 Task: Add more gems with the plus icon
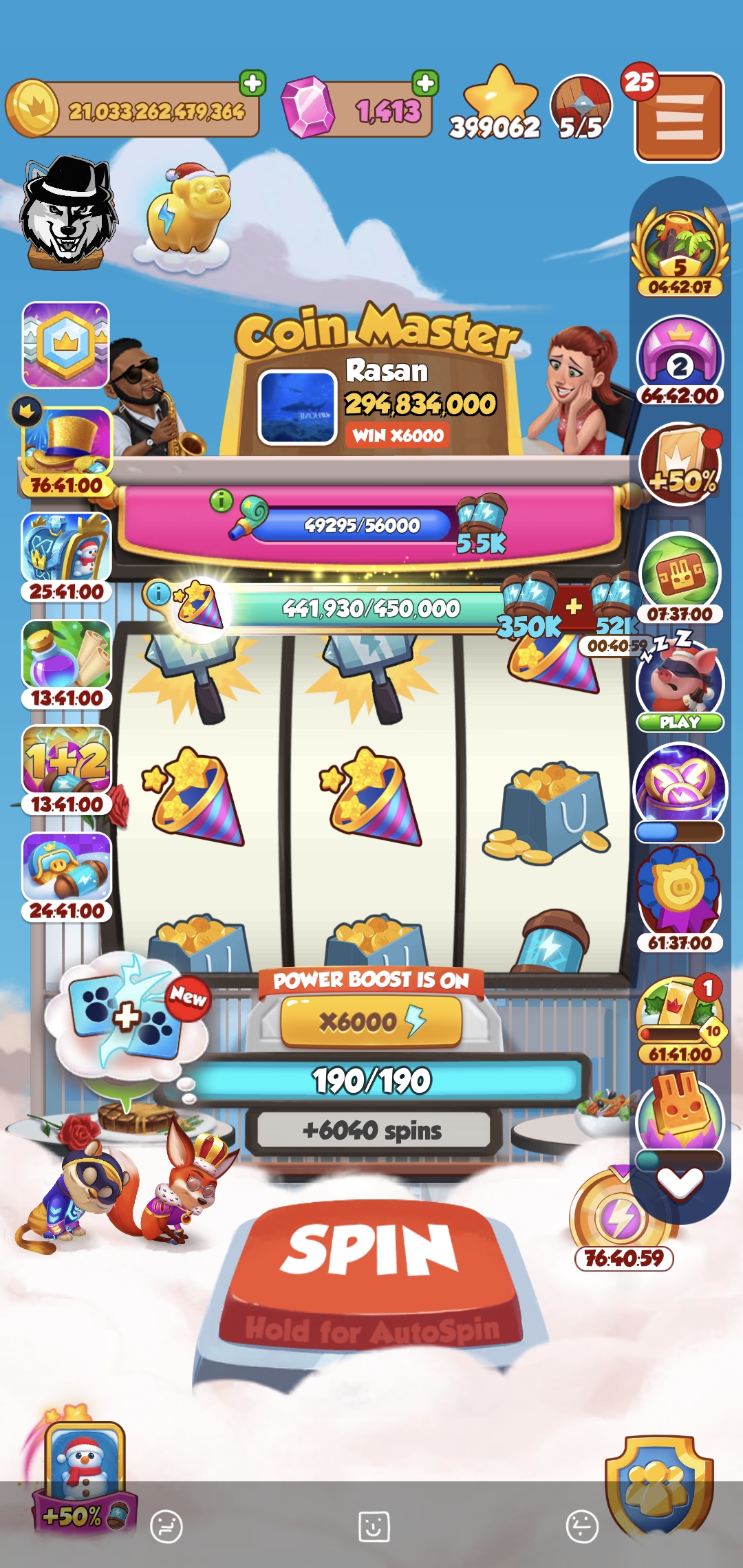click(425, 83)
